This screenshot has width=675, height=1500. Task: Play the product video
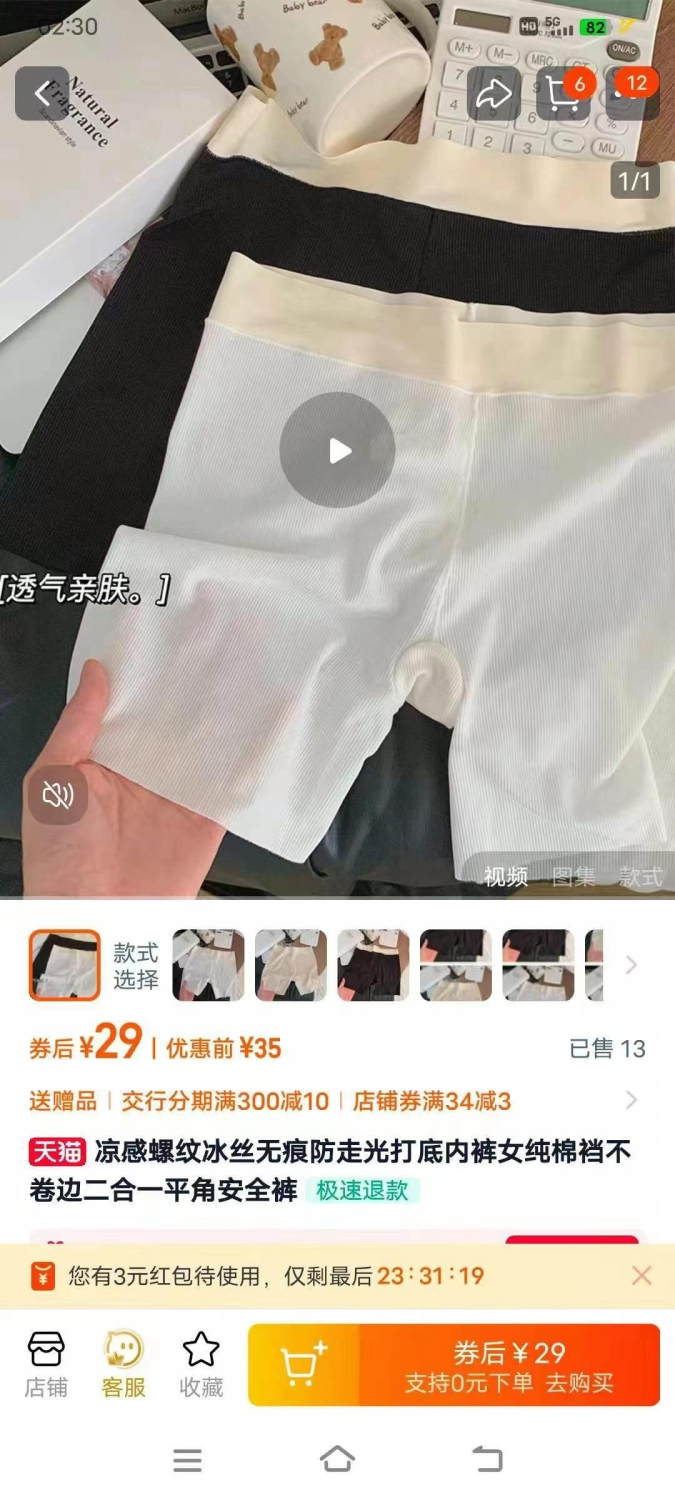tap(337, 451)
